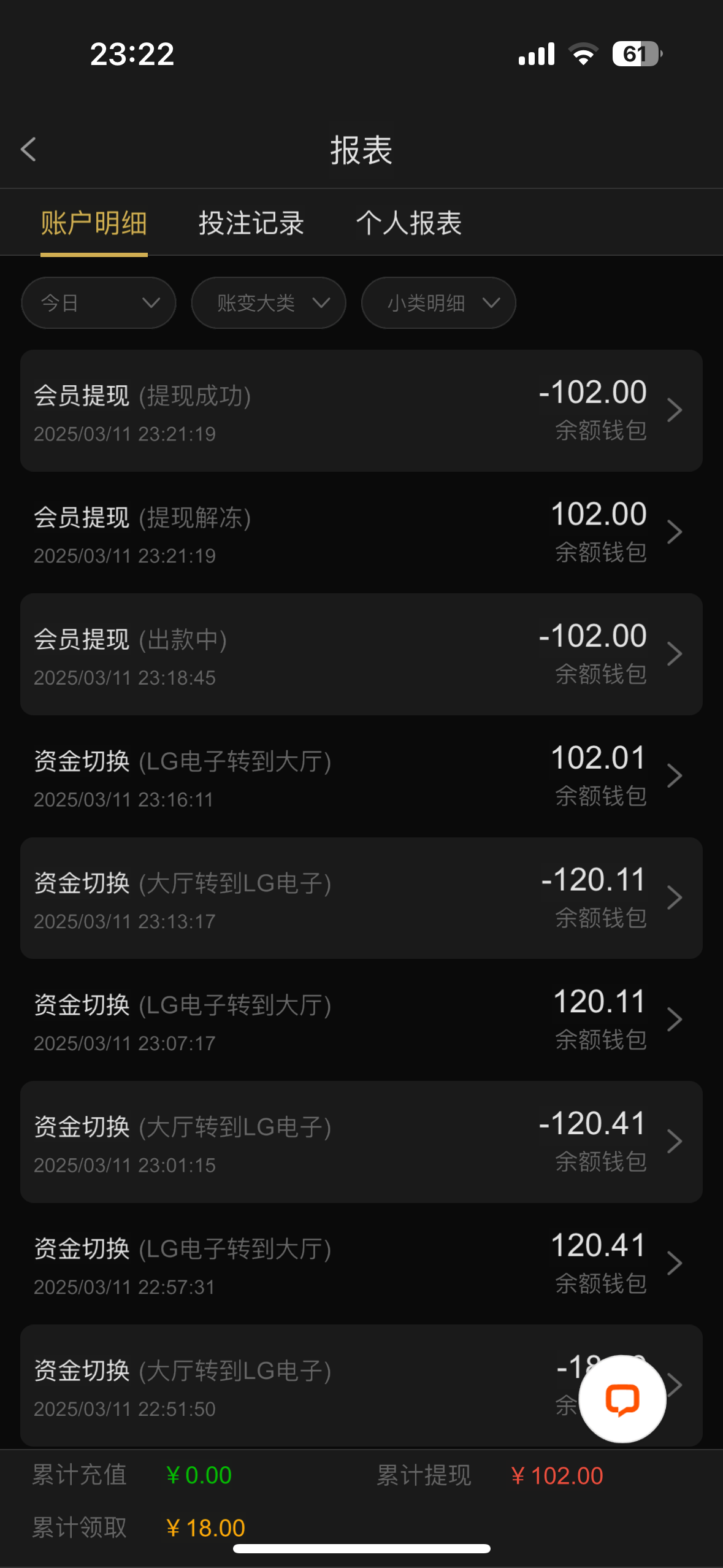Image resolution: width=723 pixels, height=1568 pixels.
Task: Select the 账户明细 tab
Action: [x=94, y=223]
